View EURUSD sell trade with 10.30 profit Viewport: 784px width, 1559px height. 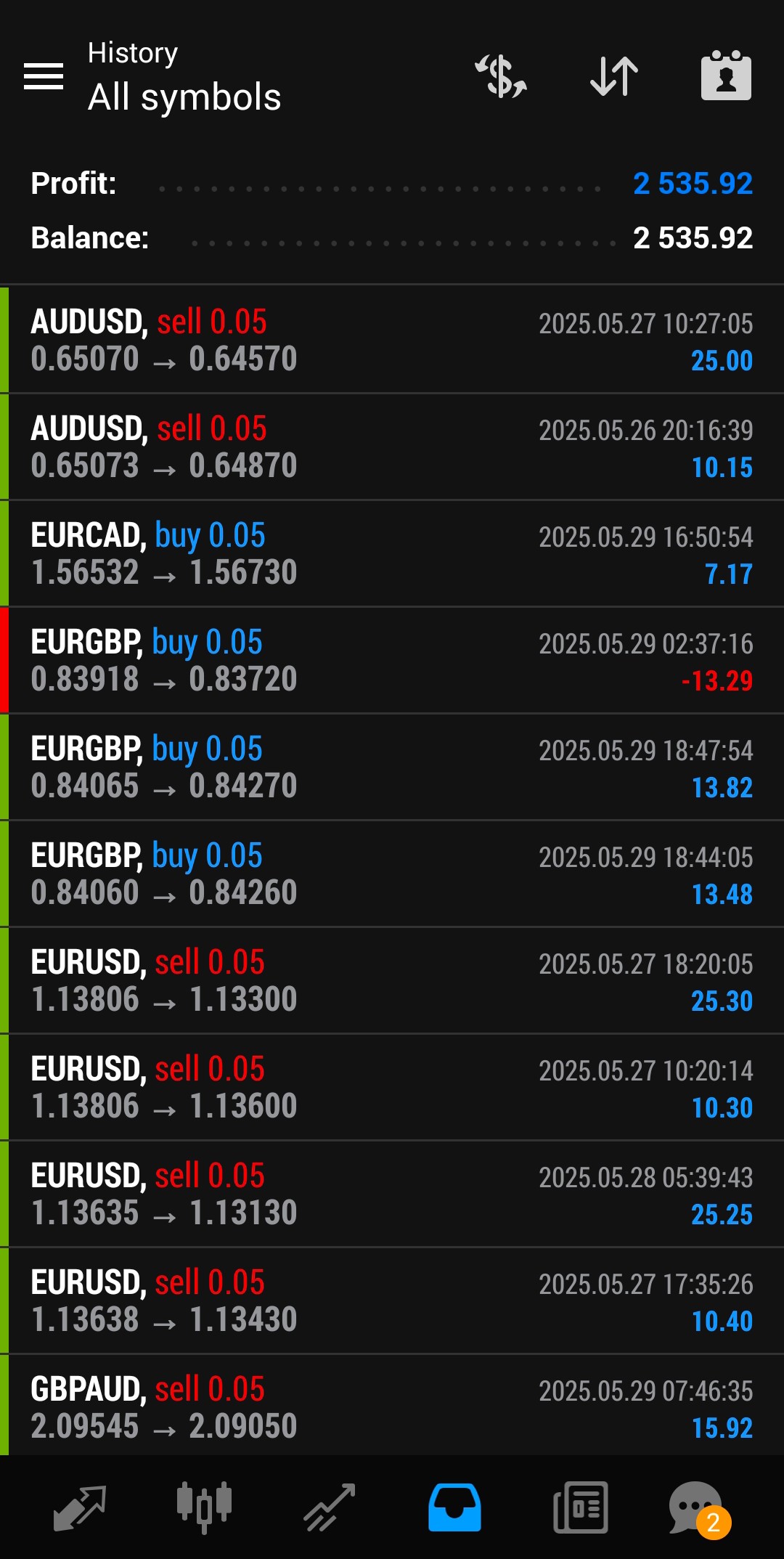(392, 1087)
